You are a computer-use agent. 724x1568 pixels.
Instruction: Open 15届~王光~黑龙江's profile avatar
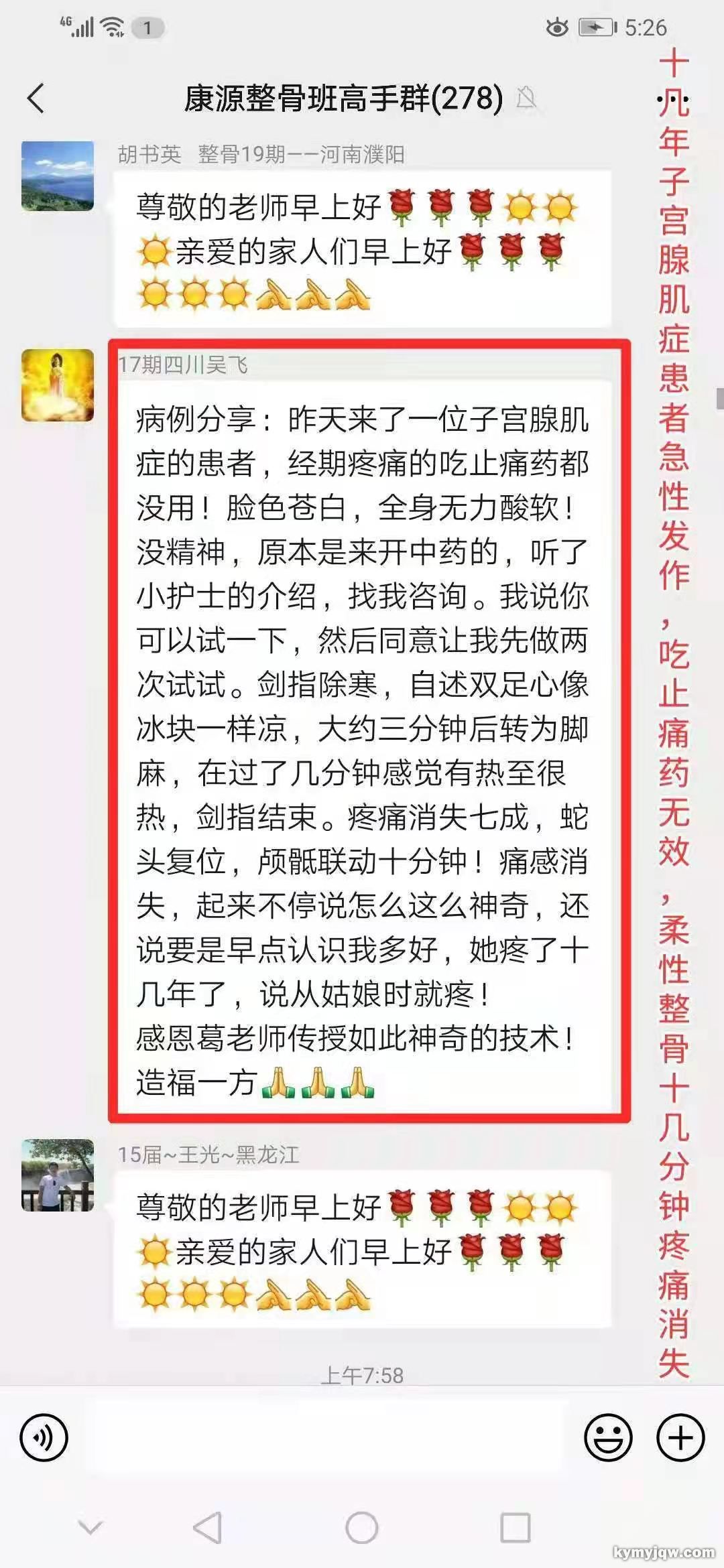(x=58, y=1175)
